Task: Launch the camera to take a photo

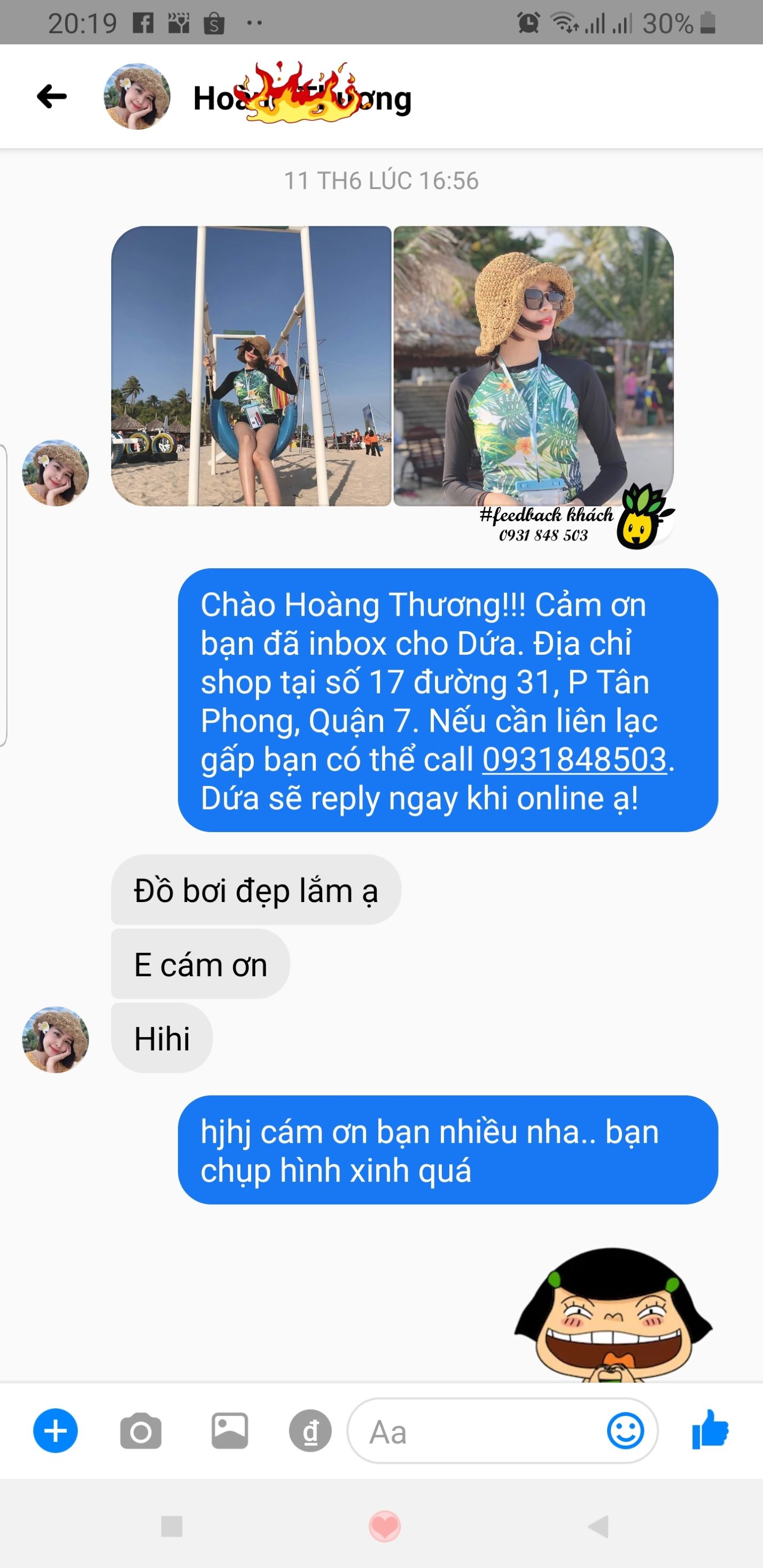Action: point(141,1431)
